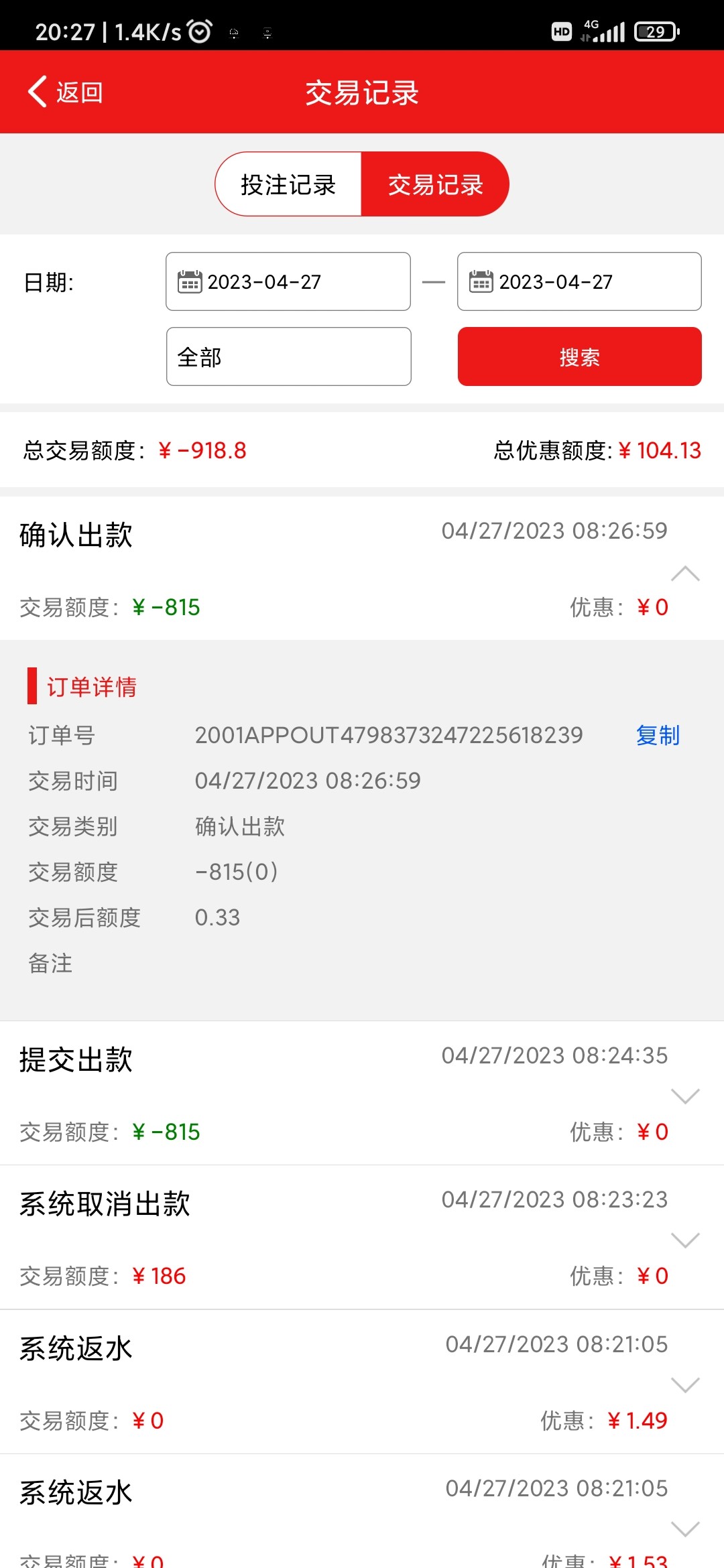Screen dimensions: 724x1568
Task: Tap the HD indicator in the status bar
Action: (x=560, y=30)
